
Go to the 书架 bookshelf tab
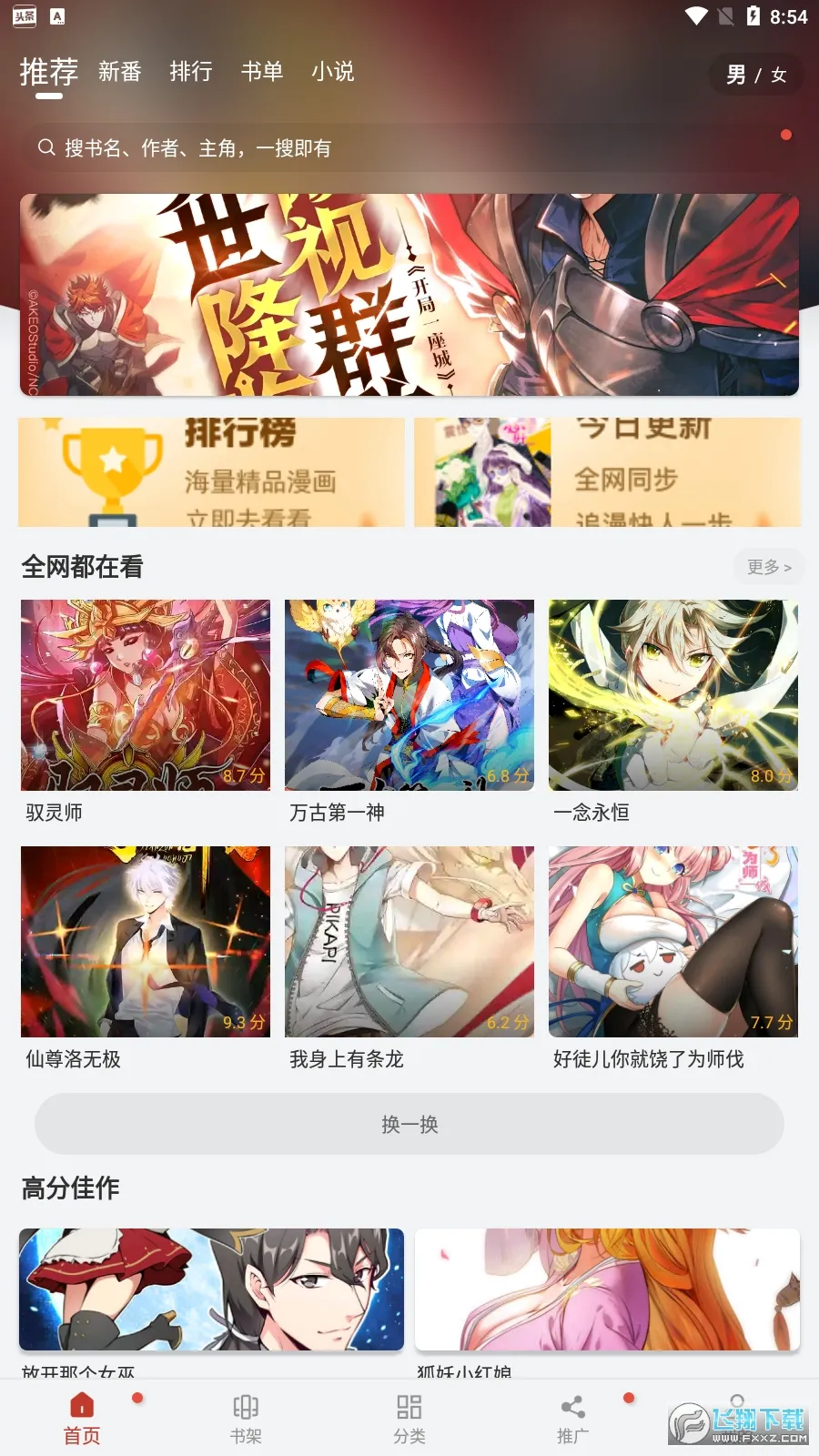[x=246, y=1419]
